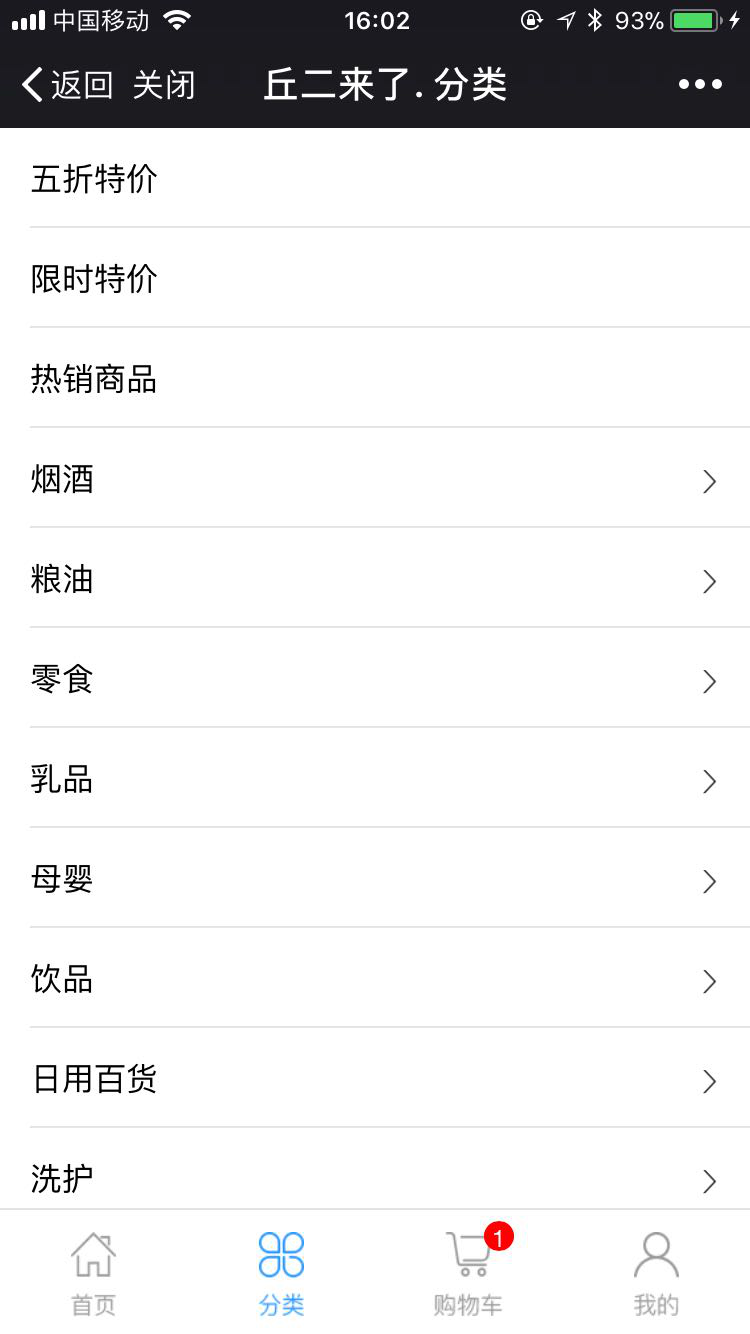Viewport: 750px width, 1334px height.
Task: Expand the 粮油 category
Action: click(x=375, y=580)
